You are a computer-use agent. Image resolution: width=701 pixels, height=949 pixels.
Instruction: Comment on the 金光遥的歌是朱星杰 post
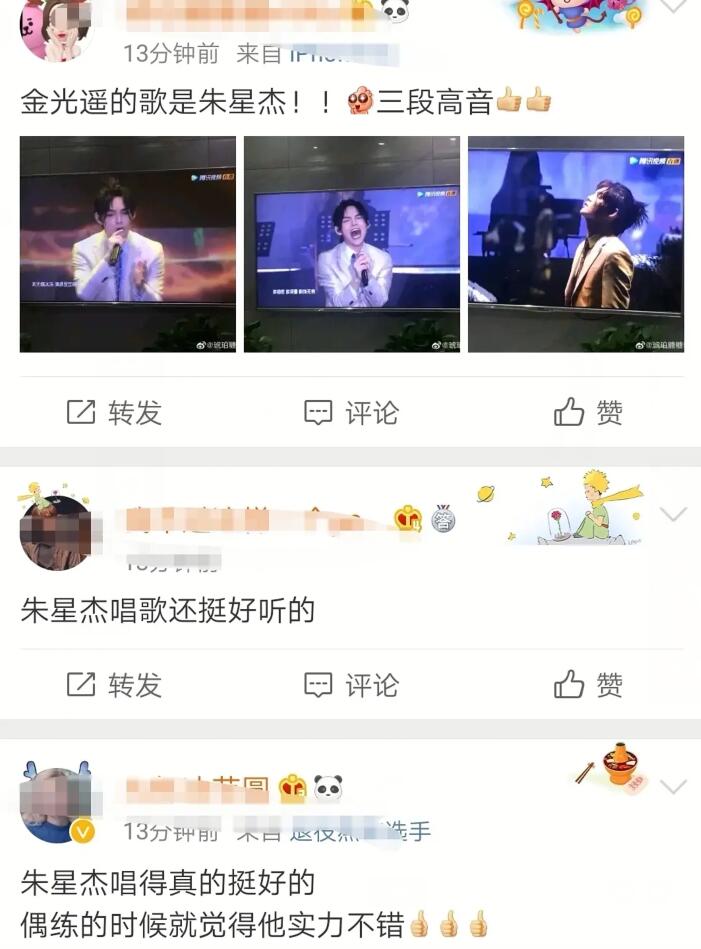coord(351,412)
